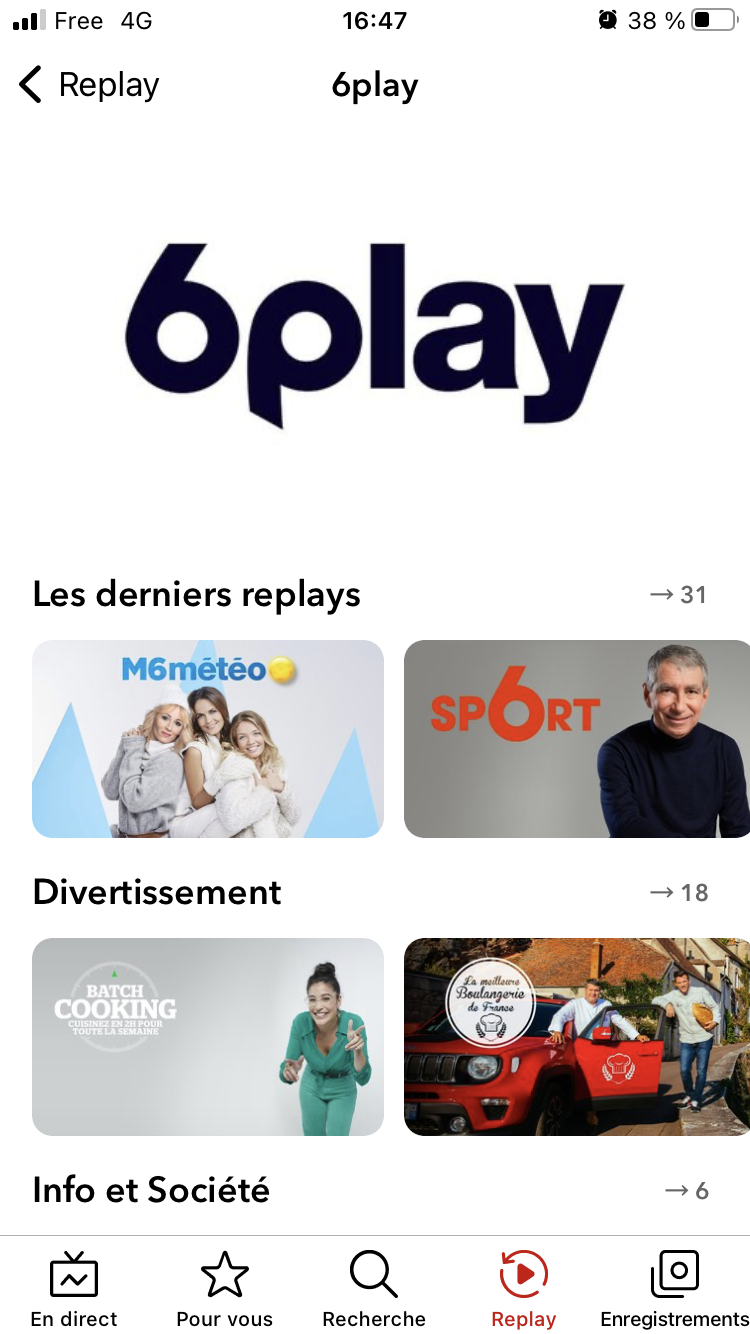The width and height of the screenshot is (750, 1334).
Task: Go back to the Replay list
Action: pyautogui.click(x=88, y=85)
